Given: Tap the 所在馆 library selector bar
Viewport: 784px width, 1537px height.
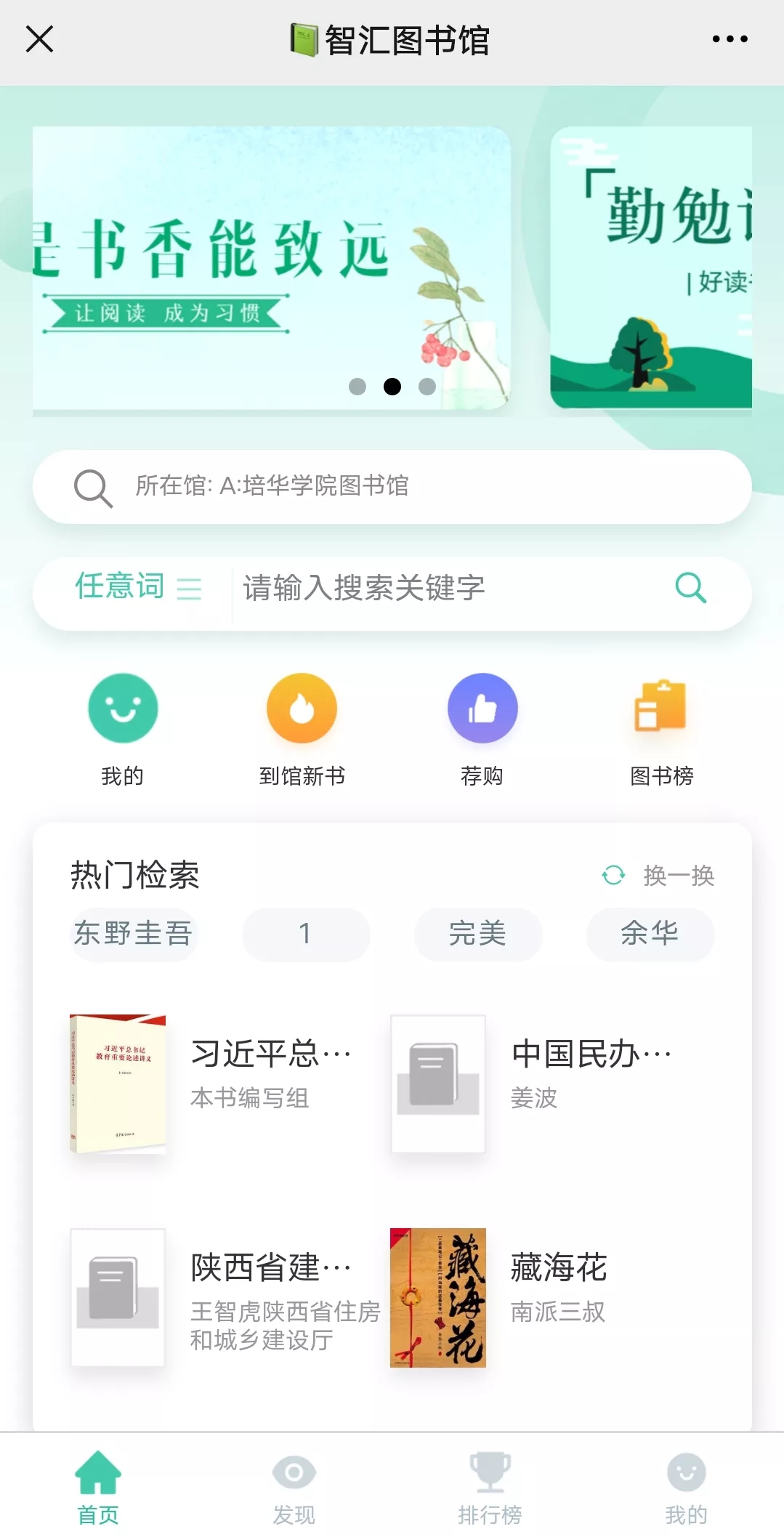Looking at the screenshot, I should click(x=392, y=486).
